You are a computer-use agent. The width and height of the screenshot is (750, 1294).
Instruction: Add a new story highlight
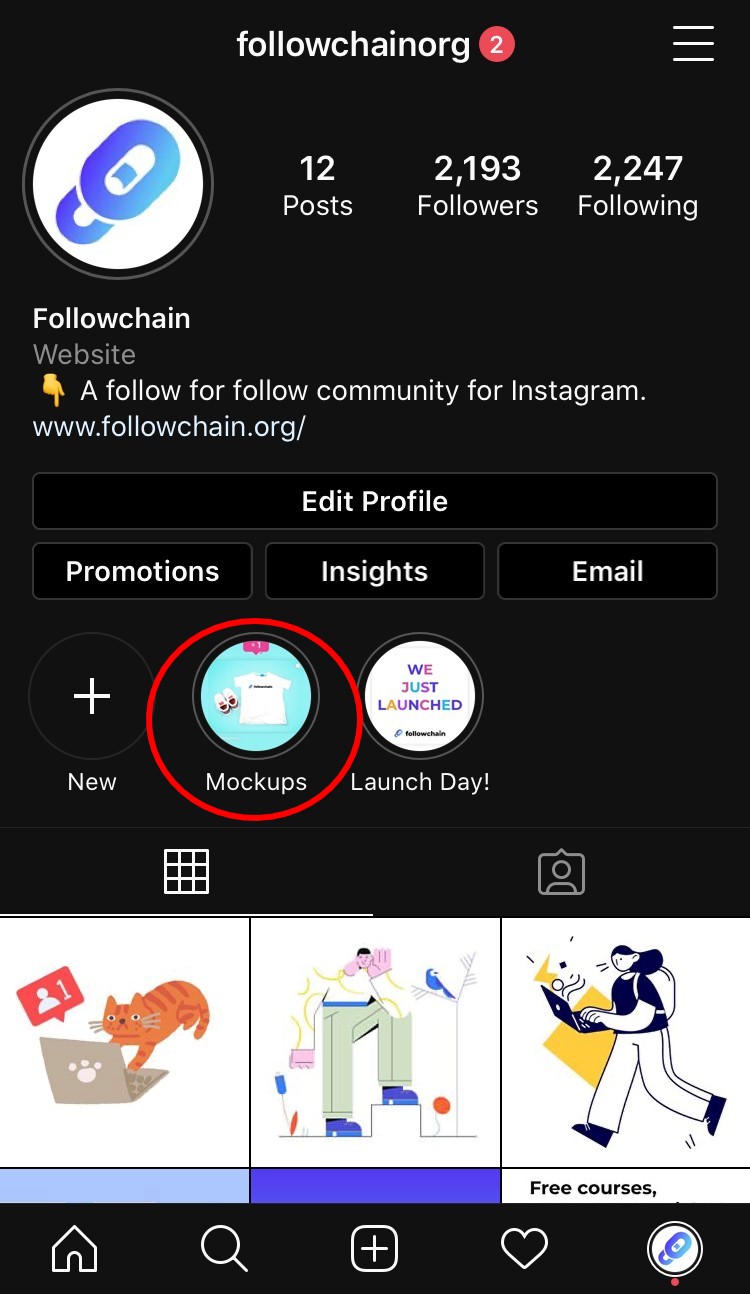click(92, 696)
